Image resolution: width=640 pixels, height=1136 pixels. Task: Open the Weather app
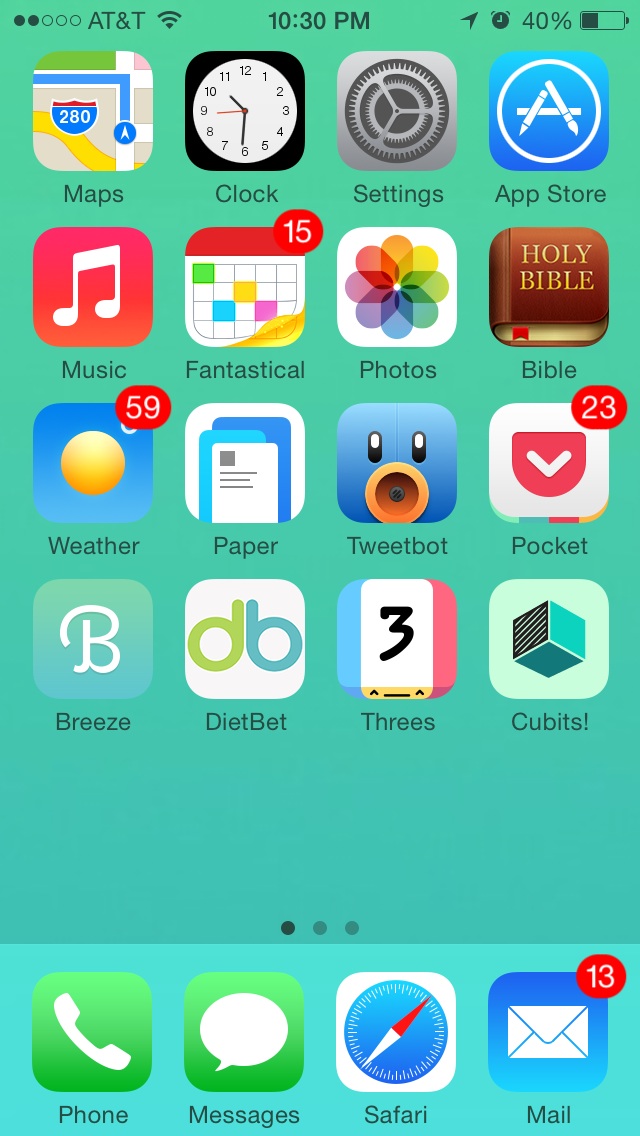[x=93, y=463]
